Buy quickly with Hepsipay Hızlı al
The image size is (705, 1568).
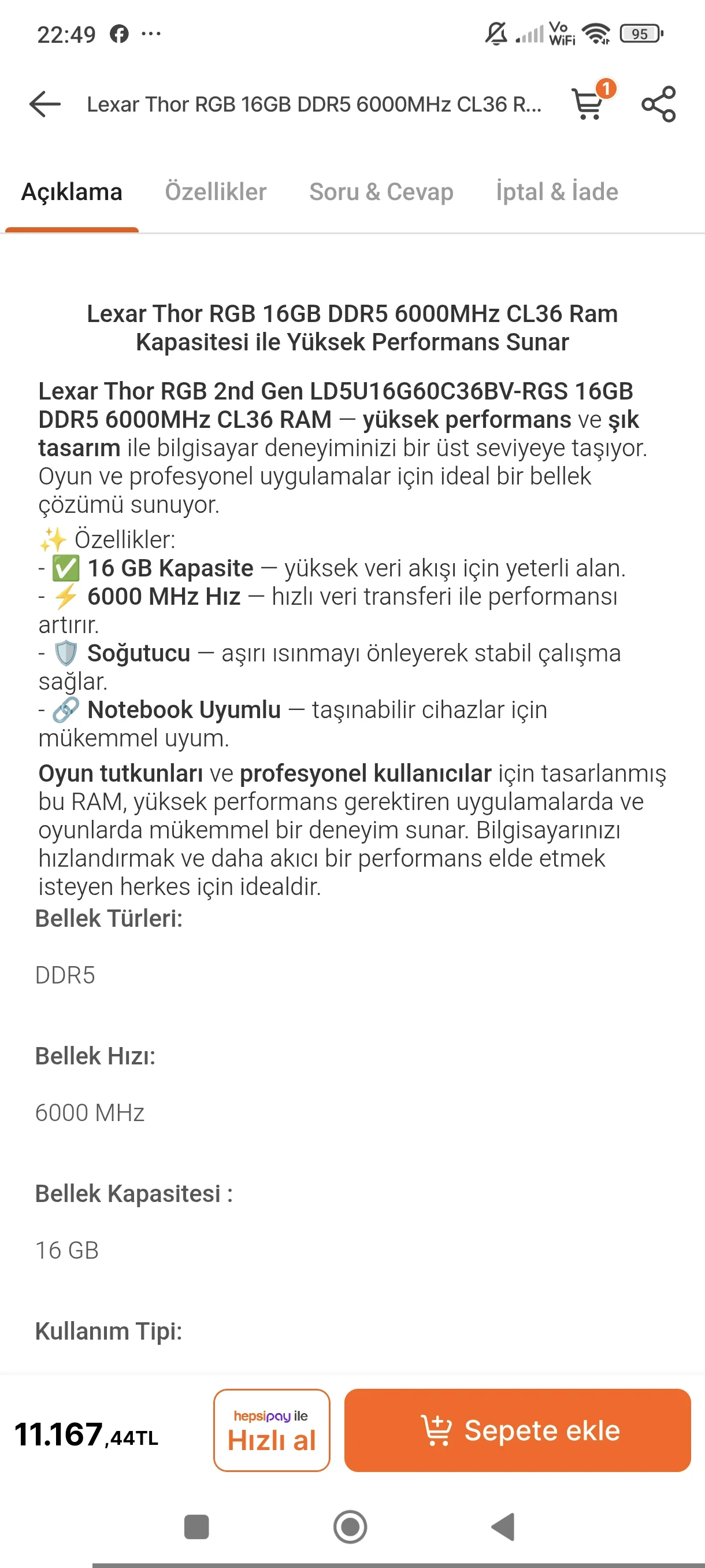tap(272, 1430)
